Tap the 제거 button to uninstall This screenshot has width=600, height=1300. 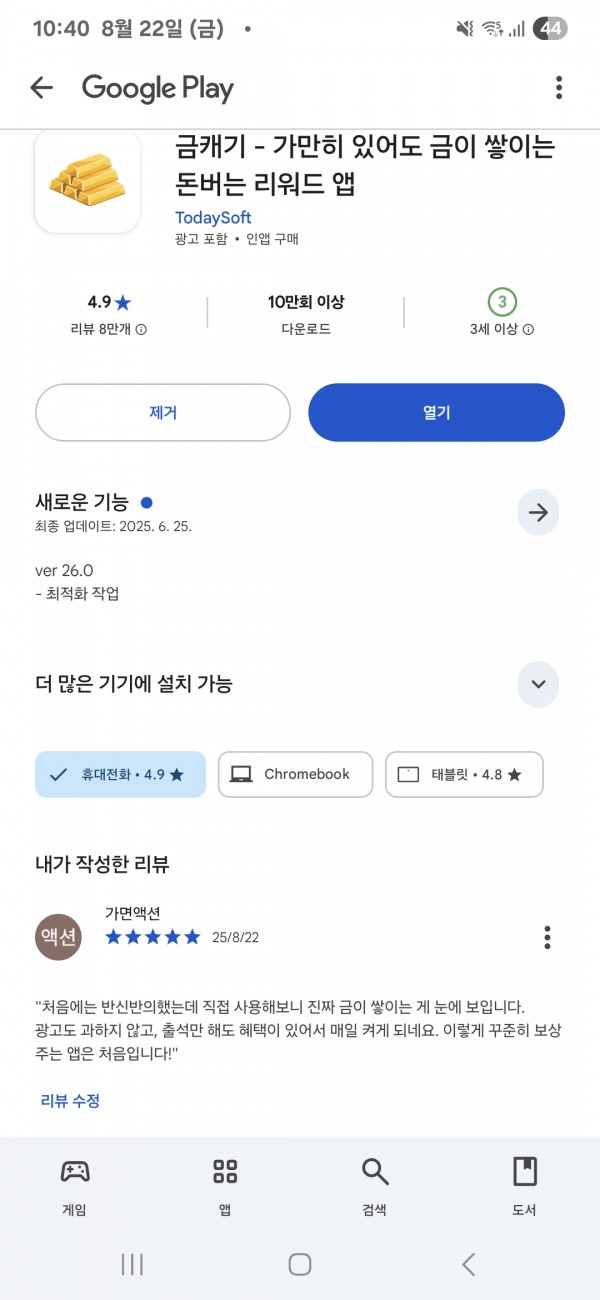(163, 412)
